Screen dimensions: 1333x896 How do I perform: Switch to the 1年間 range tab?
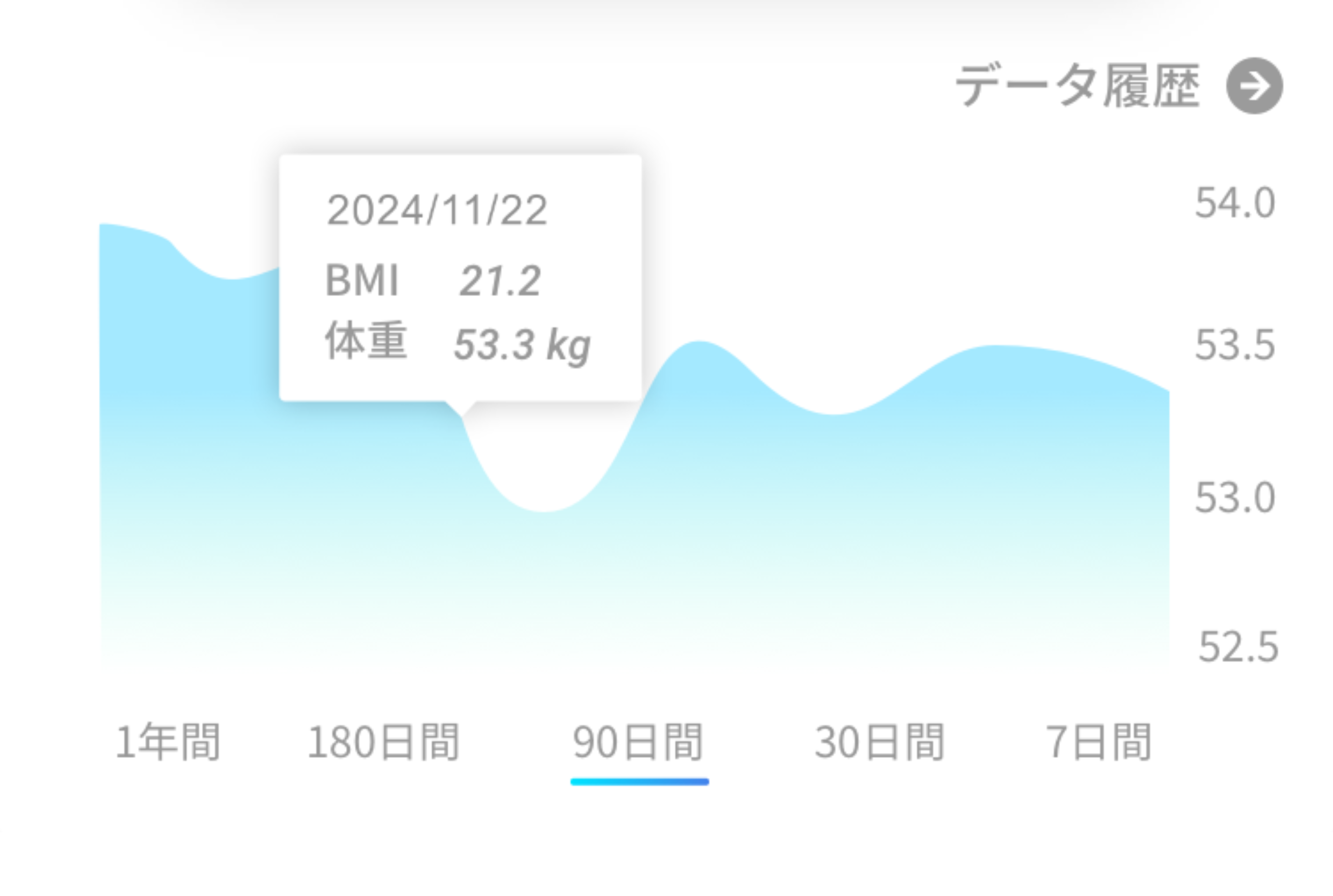click(167, 742)
